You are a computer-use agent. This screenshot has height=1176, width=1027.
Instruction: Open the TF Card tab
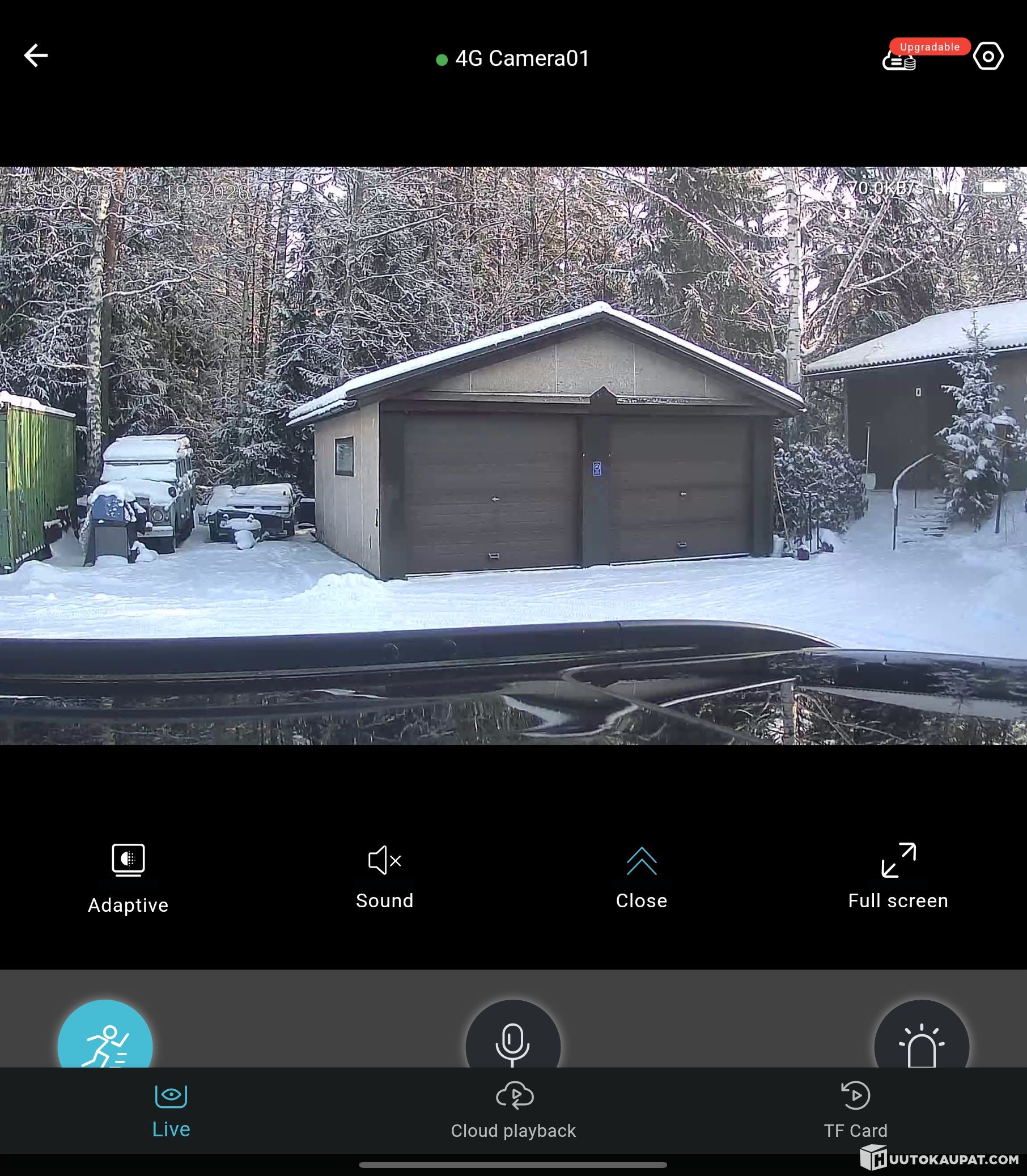855,1110
